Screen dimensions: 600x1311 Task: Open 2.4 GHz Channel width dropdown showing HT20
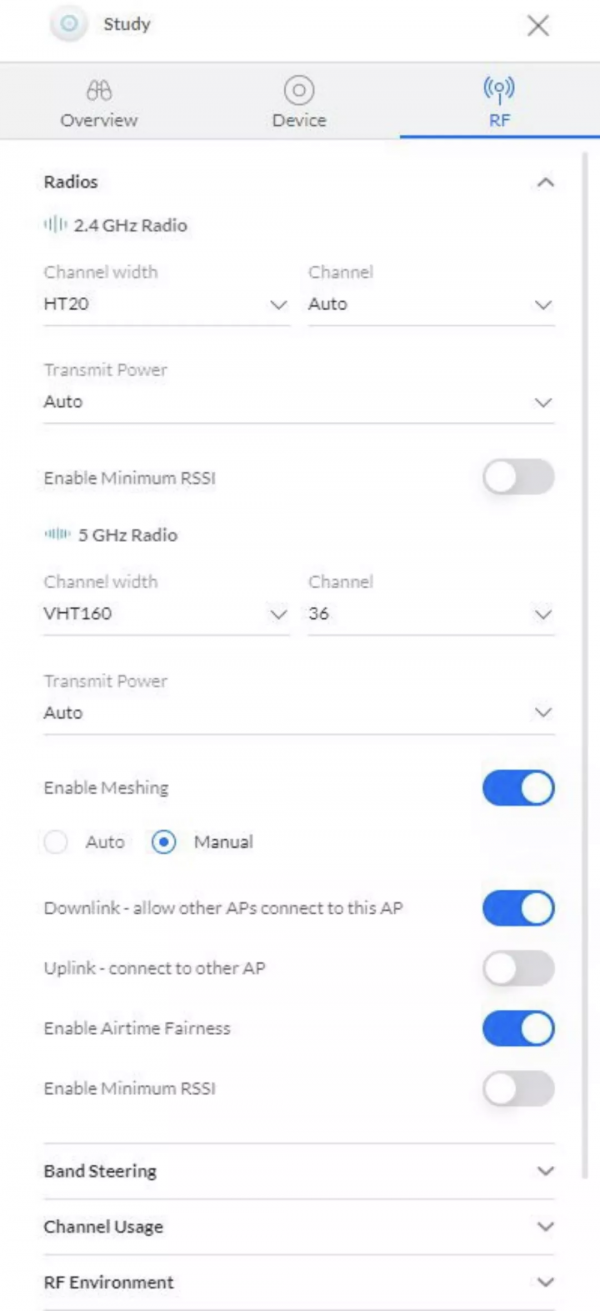pyautogui.click(x=166, y=304)
